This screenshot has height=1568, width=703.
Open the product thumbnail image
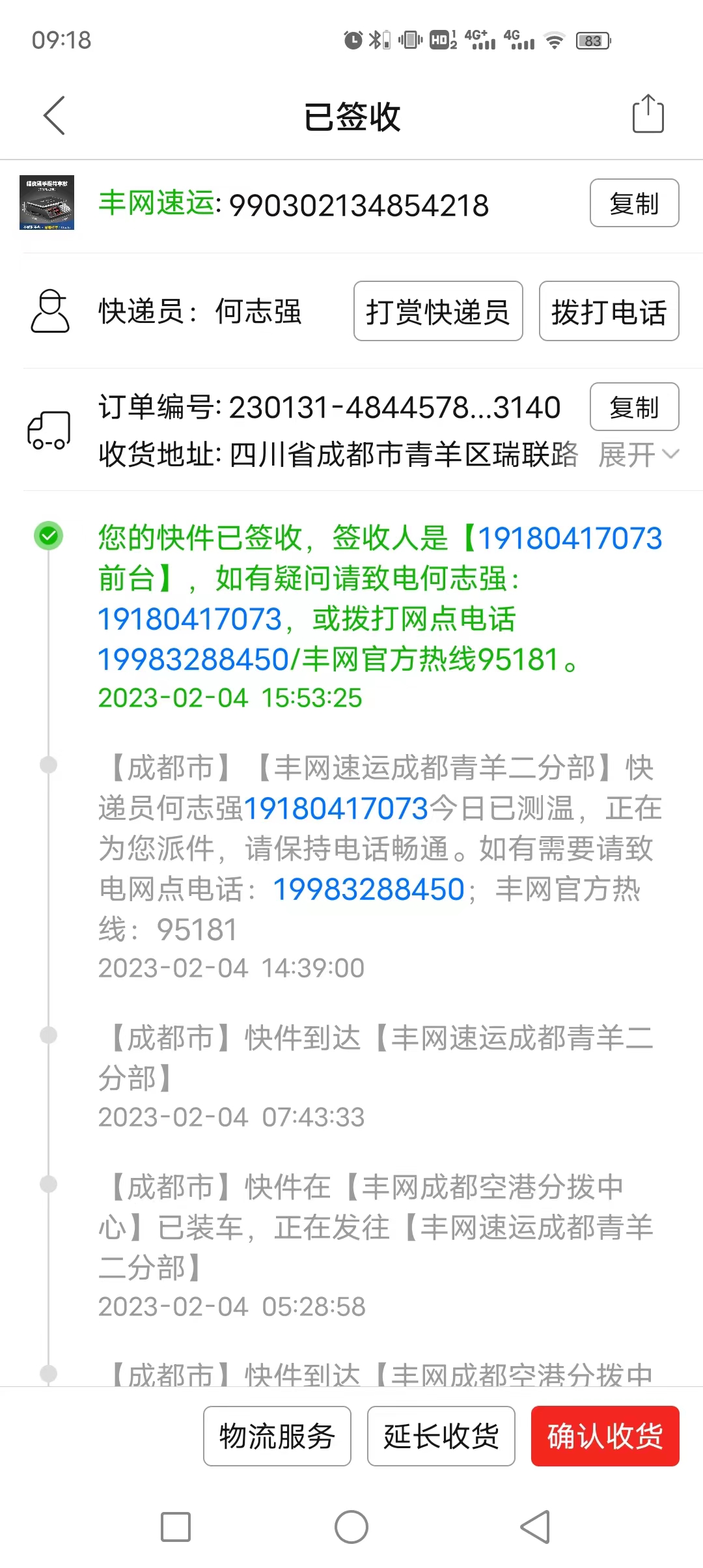pyautogui.click(x=47, y=203)
